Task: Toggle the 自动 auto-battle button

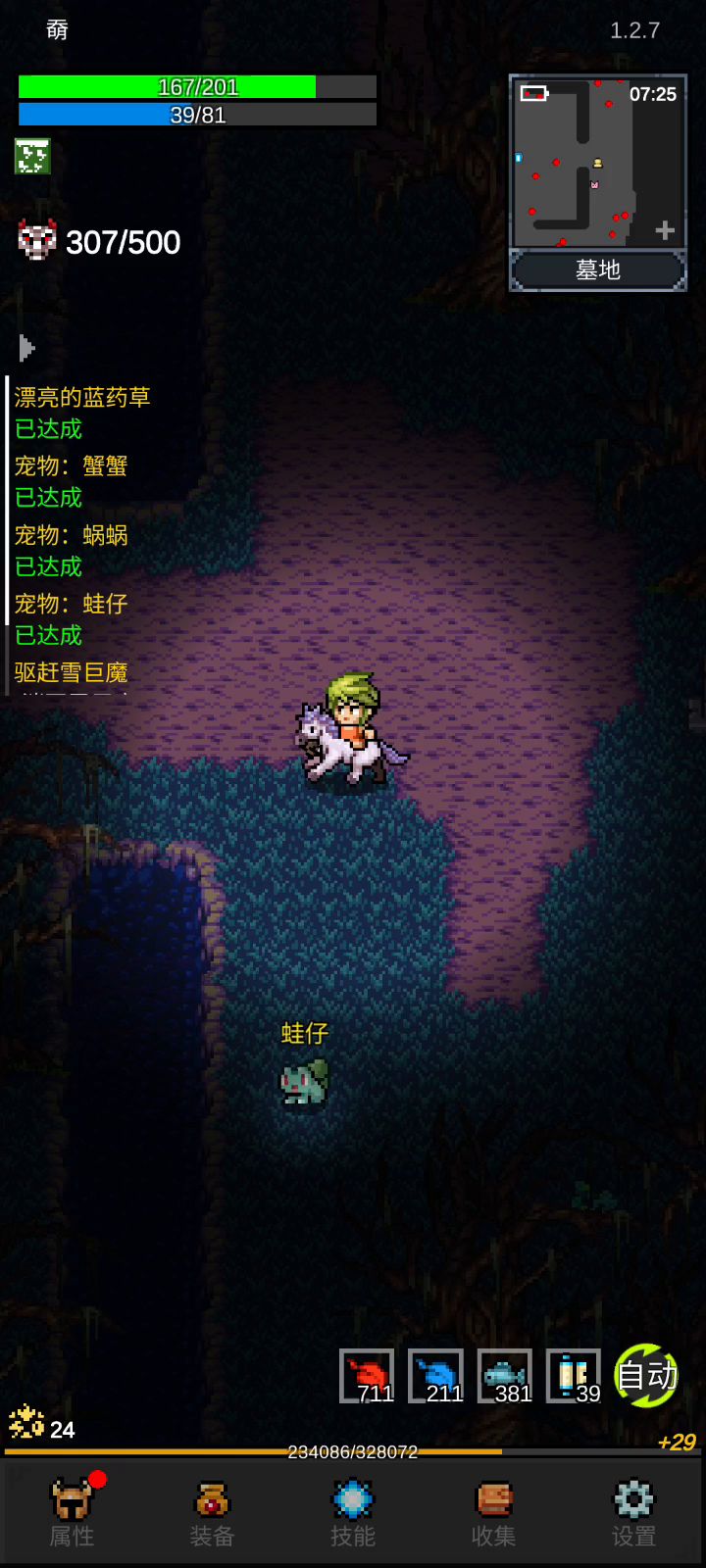Action: (x=646, y=1375)
